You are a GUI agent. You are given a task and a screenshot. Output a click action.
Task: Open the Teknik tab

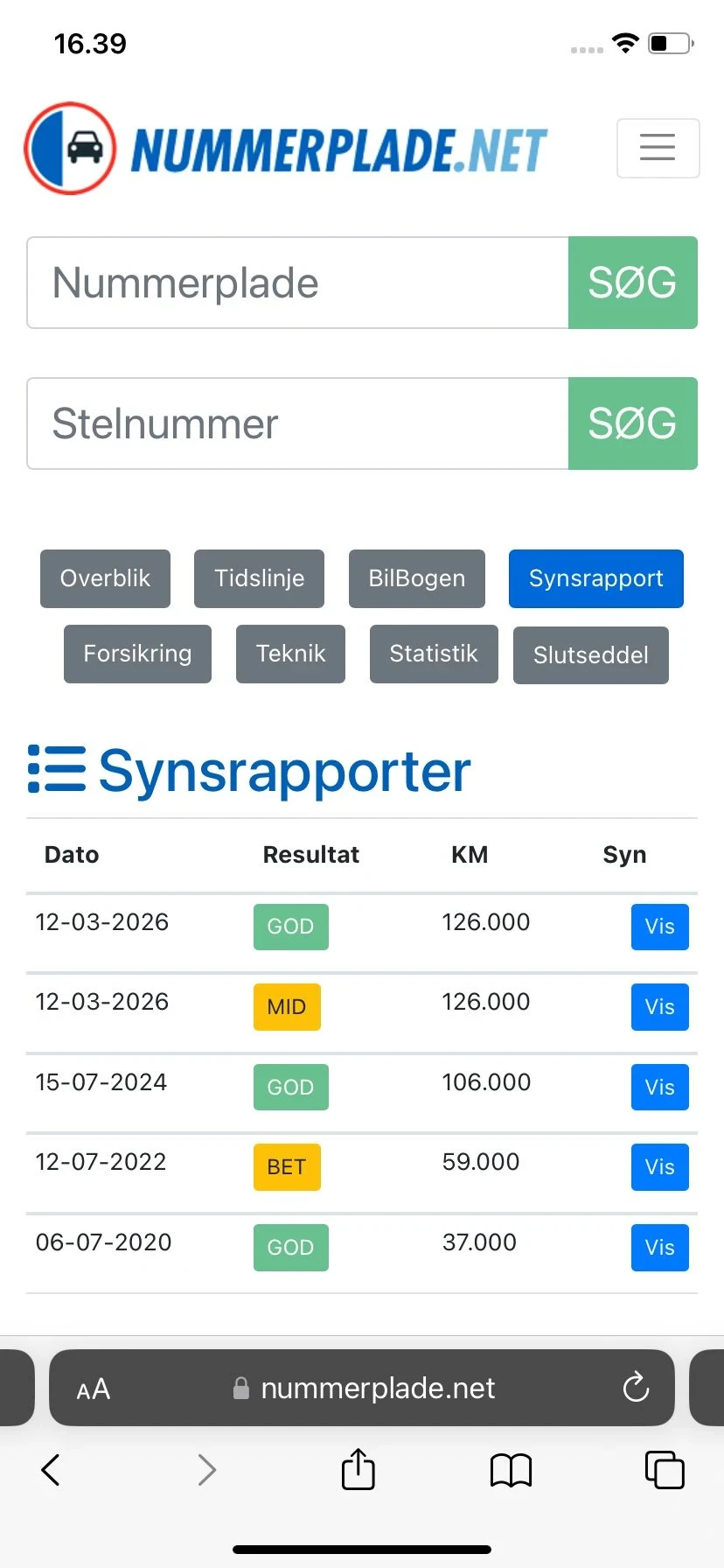click(290, 654)
